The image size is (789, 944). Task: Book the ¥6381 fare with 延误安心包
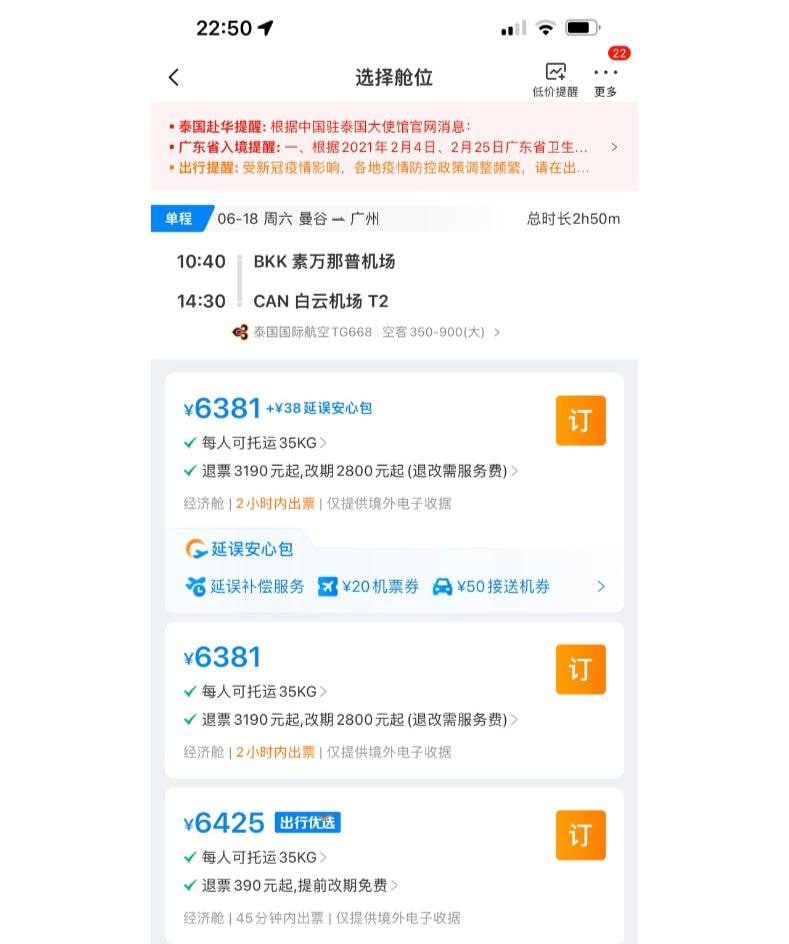tap(580, 421)
